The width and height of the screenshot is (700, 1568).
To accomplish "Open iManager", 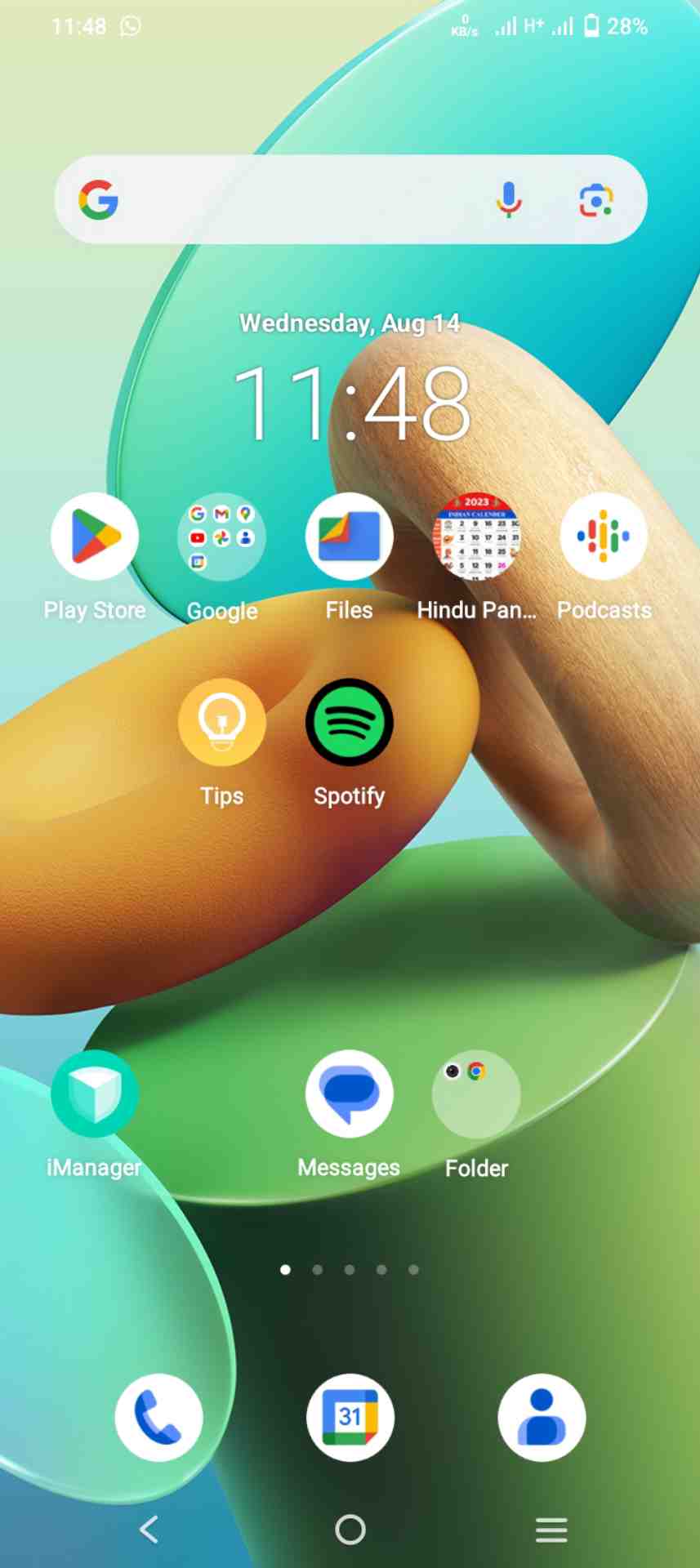I will pyautogui.click(x=95, y=1094).
